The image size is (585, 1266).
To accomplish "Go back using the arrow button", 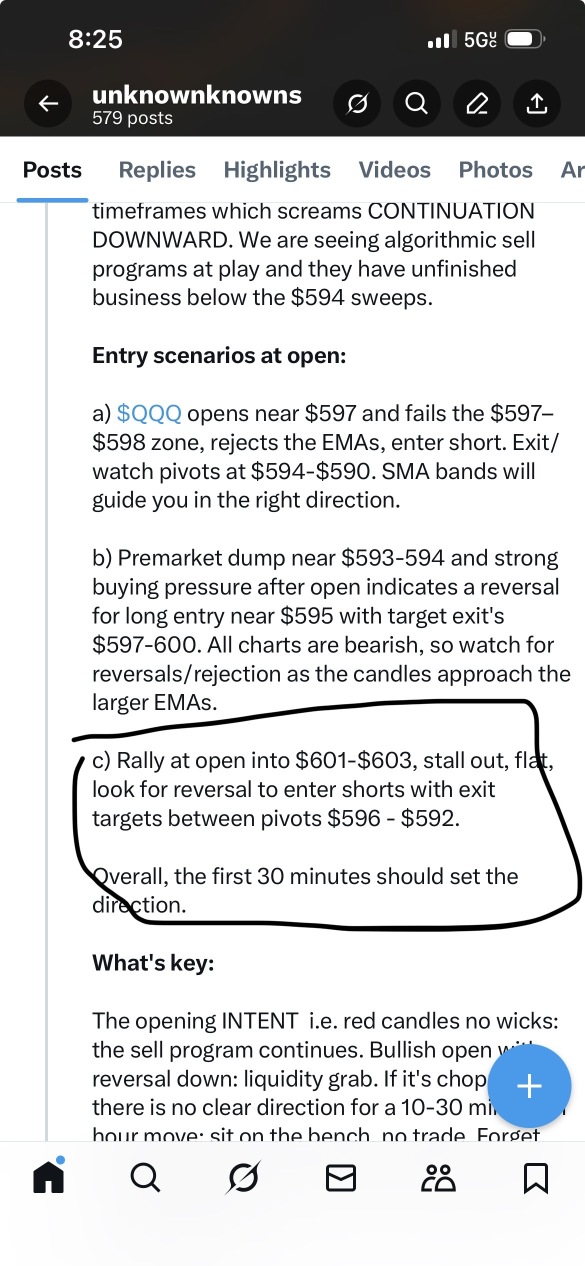I will (49, 104).
